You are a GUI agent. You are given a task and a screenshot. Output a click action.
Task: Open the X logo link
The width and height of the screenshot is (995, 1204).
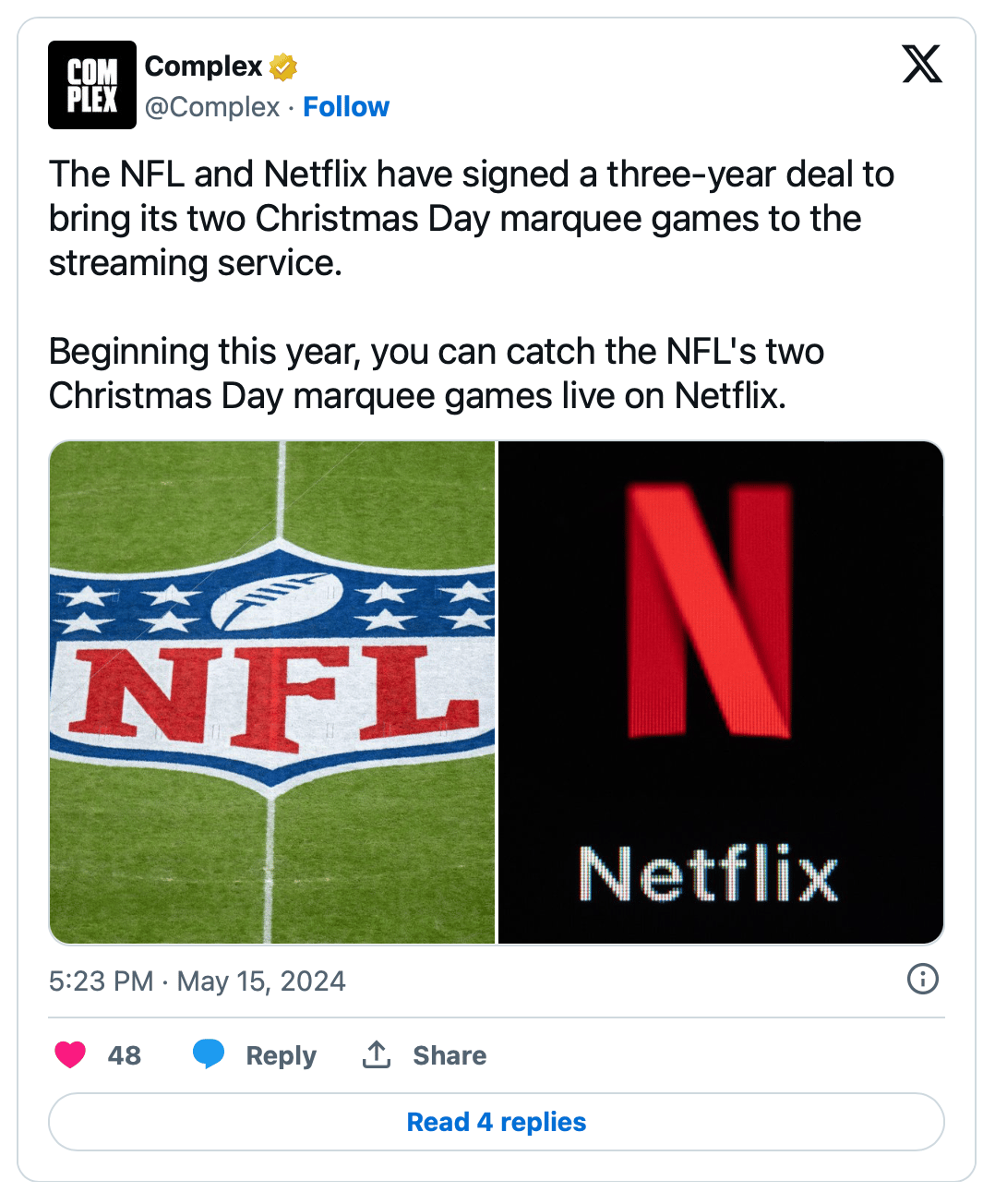click(921, 65)
